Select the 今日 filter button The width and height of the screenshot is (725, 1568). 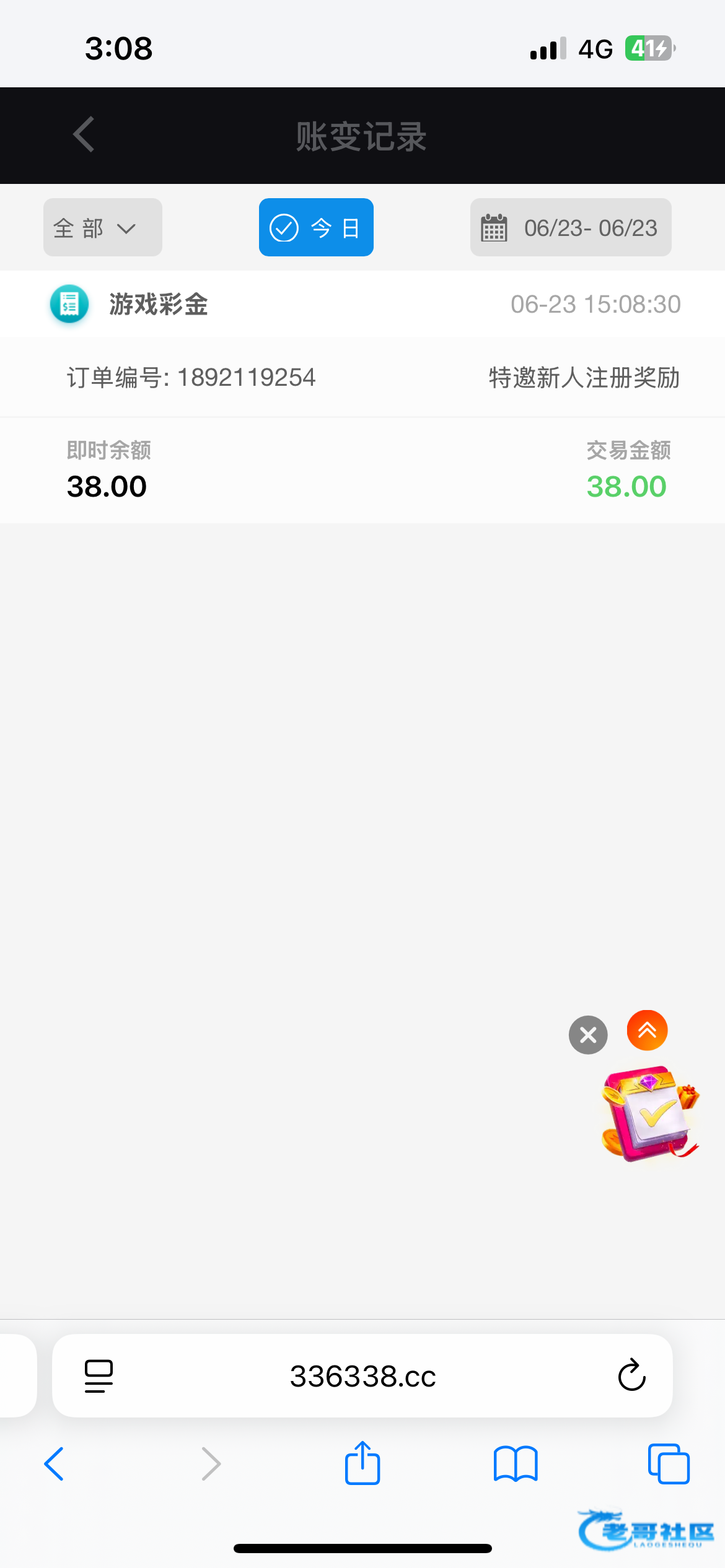pos(316,227)
